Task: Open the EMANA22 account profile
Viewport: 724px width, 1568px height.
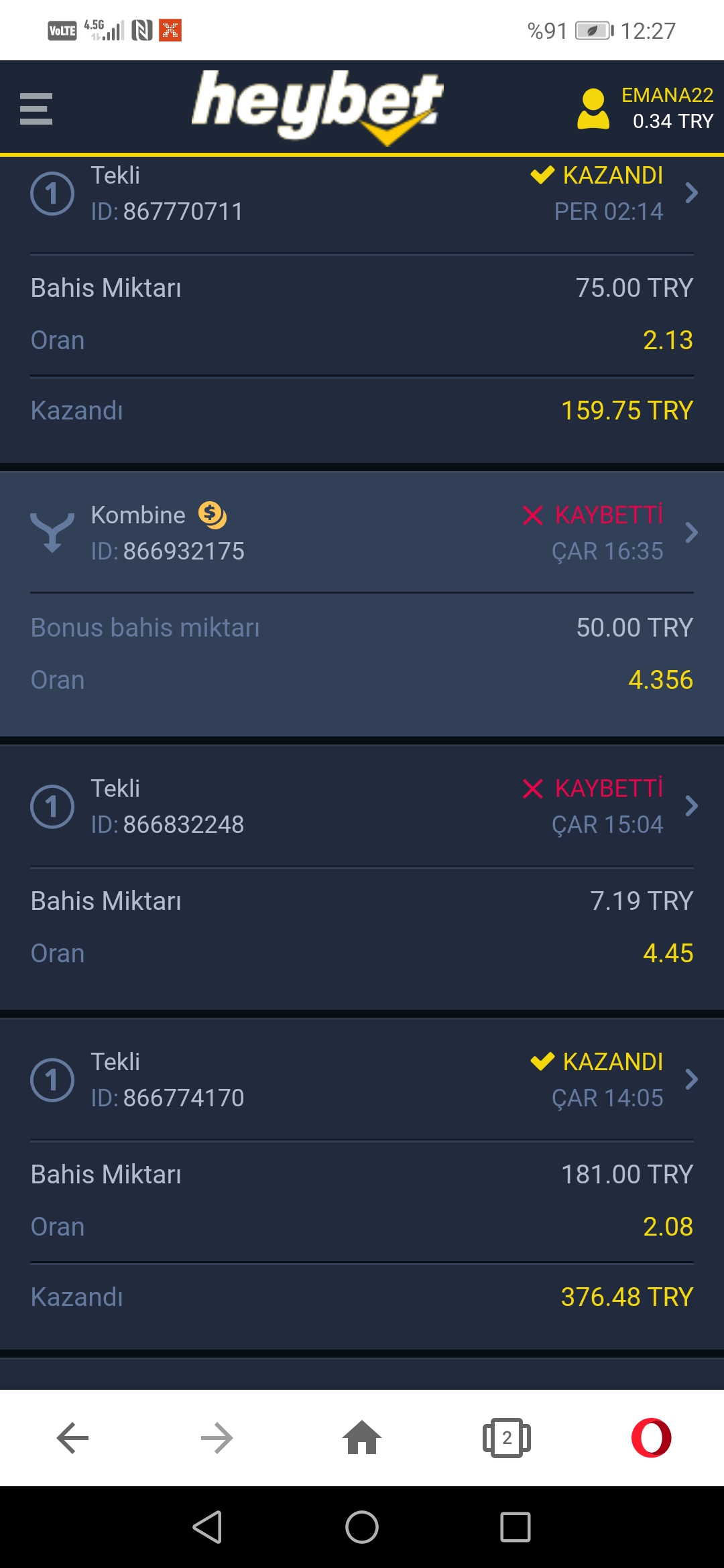Action: (x=646, y=108)
